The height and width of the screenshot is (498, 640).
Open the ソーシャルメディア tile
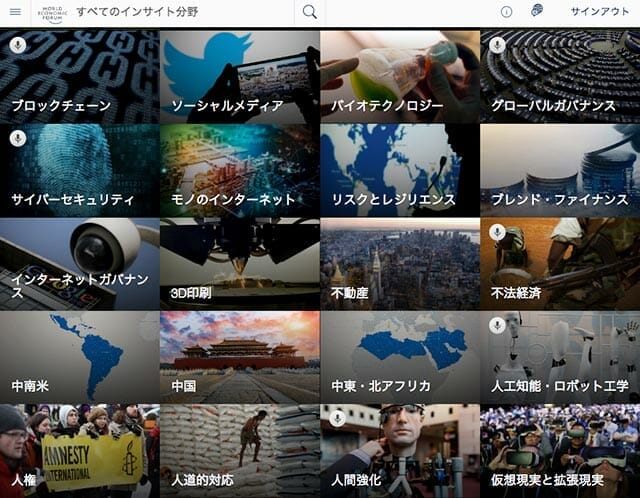pyautogui.click(x=239, y=77)
